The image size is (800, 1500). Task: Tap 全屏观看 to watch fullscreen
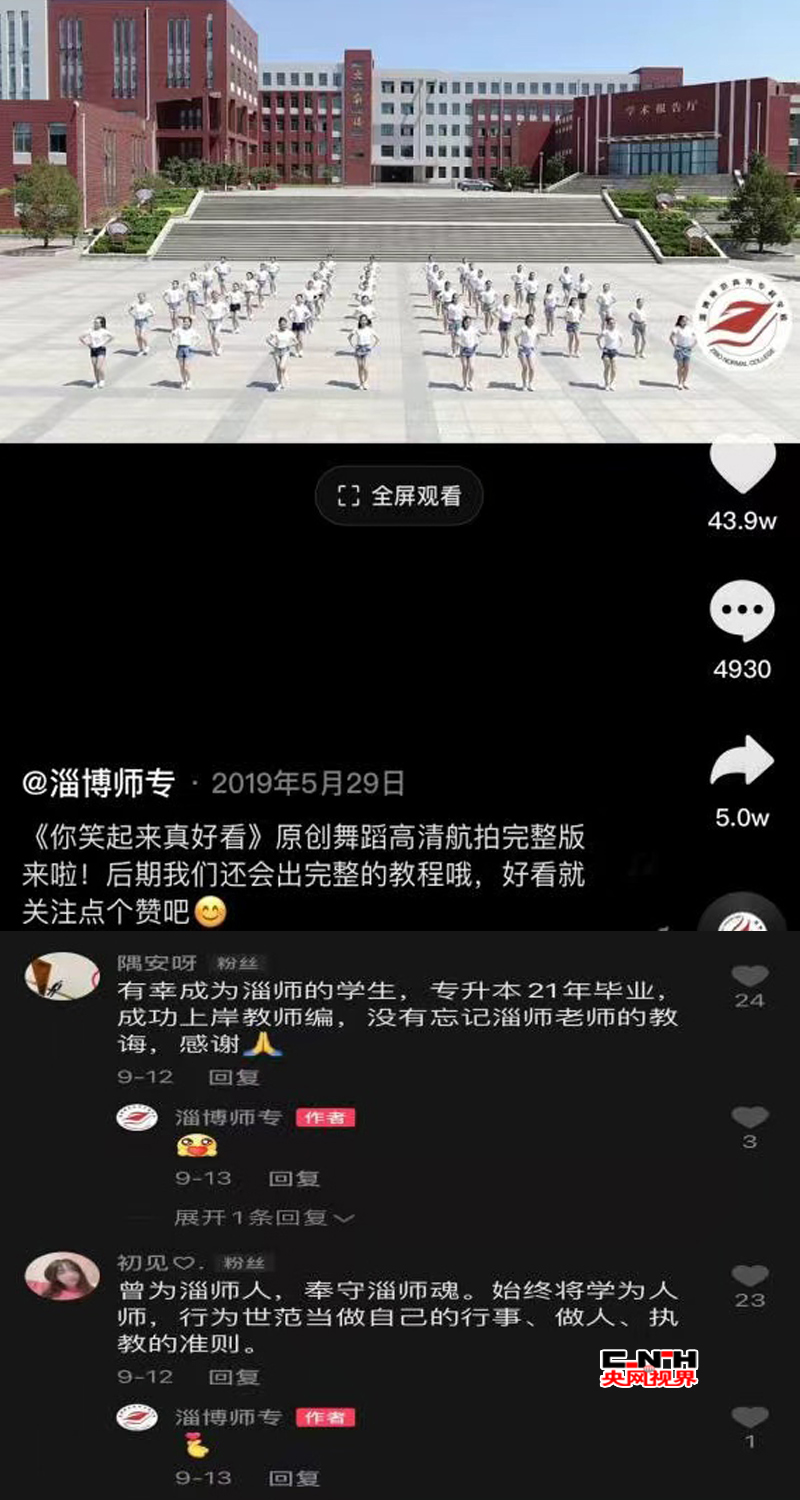pyautogui.click(x=399, y=496)
